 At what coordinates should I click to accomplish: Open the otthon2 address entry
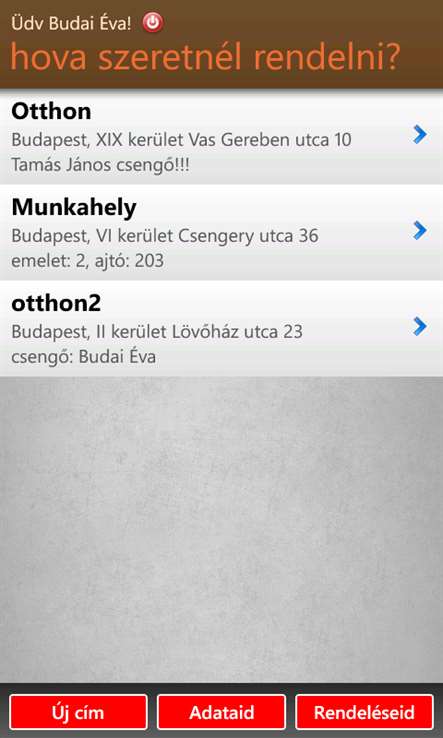point(221,329)
